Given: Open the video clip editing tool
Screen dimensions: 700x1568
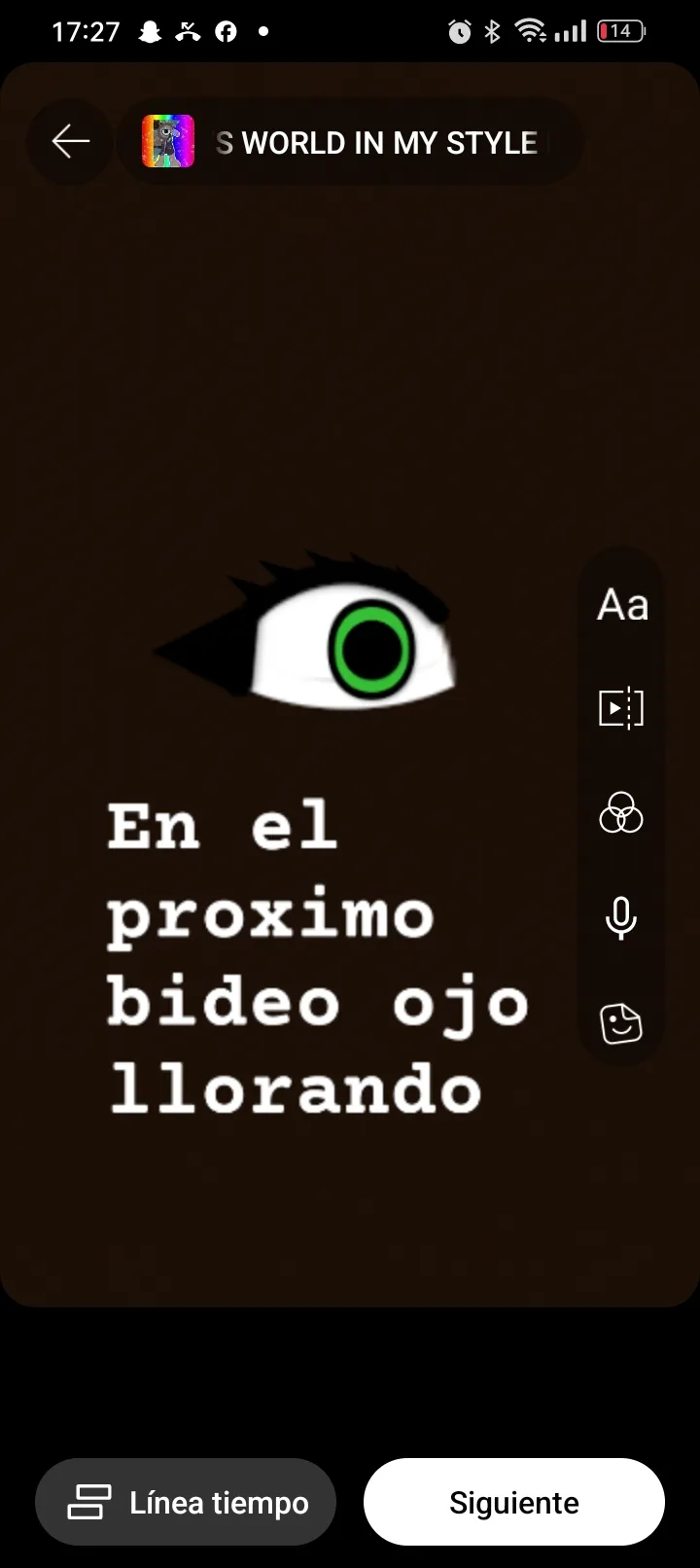Looking at the screenshot, I should tap(621, 708).
